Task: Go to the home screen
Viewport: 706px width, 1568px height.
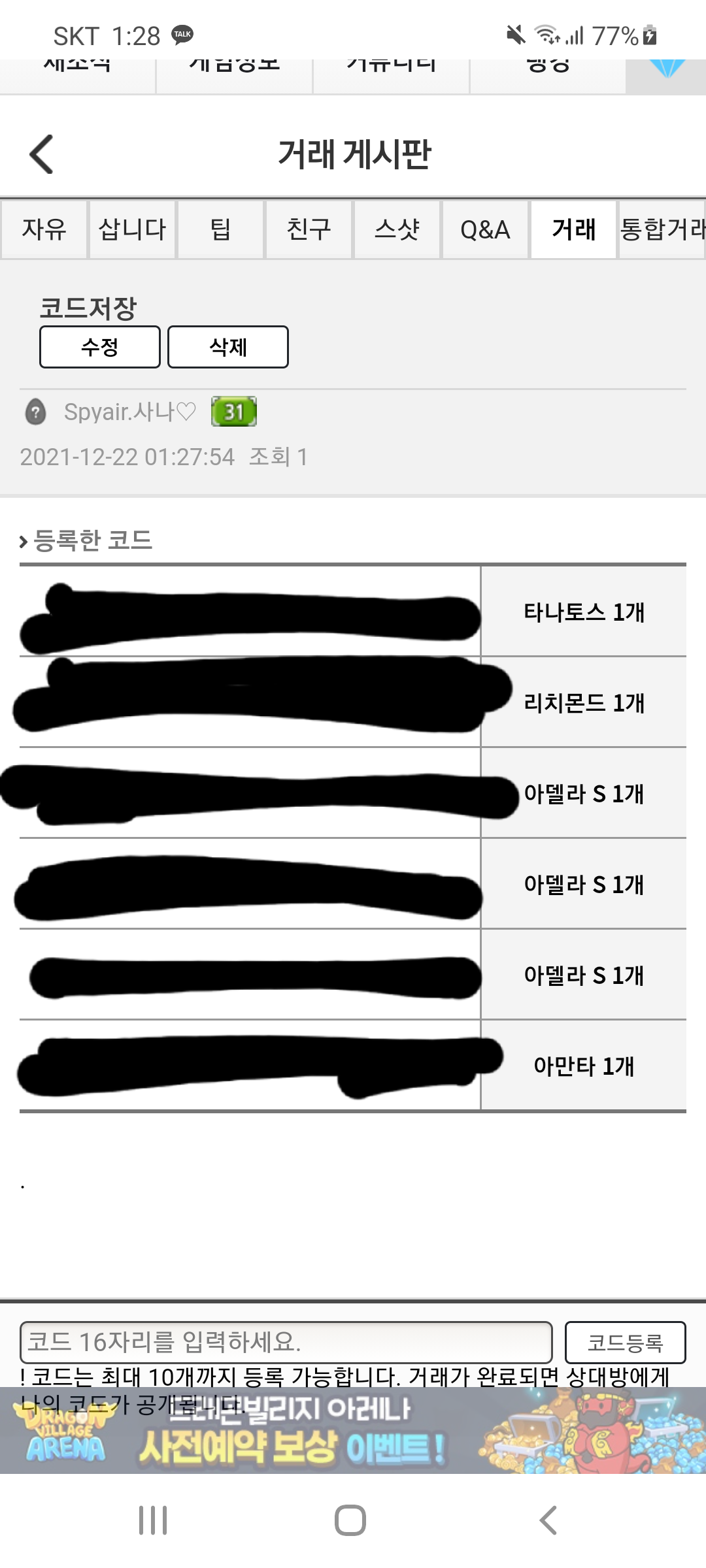Action: pyautogui.click(x=350, y=1520)
